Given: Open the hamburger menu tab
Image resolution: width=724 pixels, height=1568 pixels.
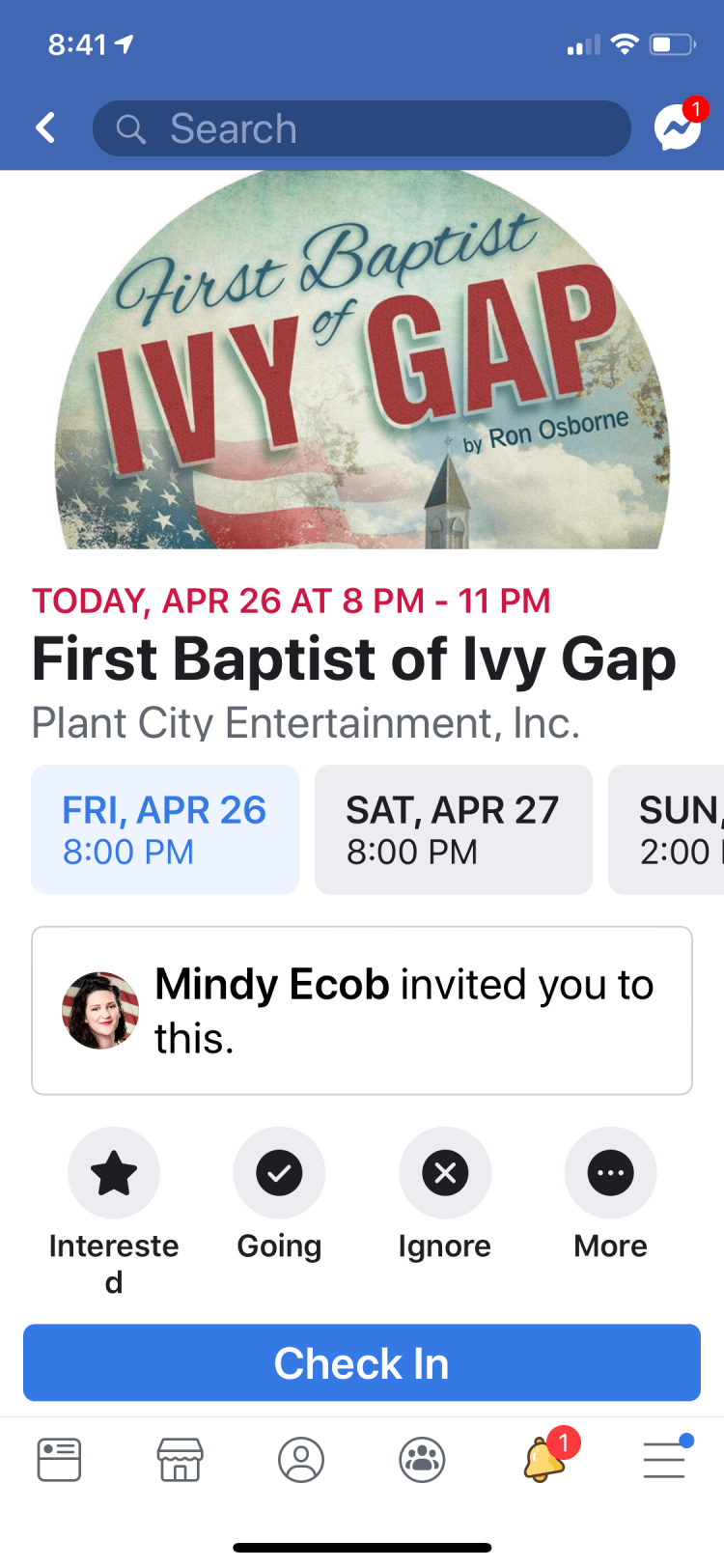Looking at the screenshot, I should (x=664, y=1459).
